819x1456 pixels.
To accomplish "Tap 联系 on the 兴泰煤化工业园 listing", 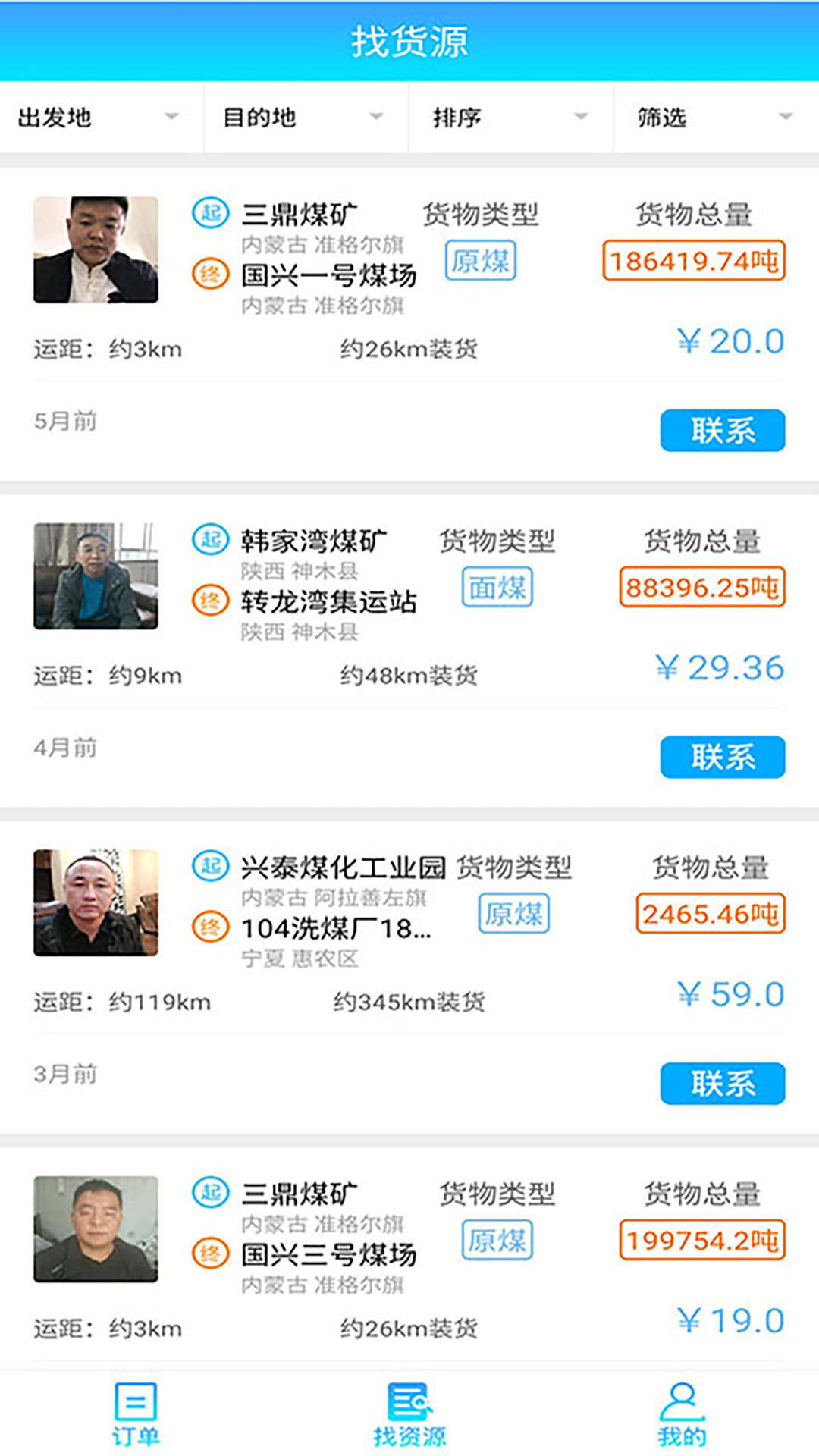I will point(722,1083).
